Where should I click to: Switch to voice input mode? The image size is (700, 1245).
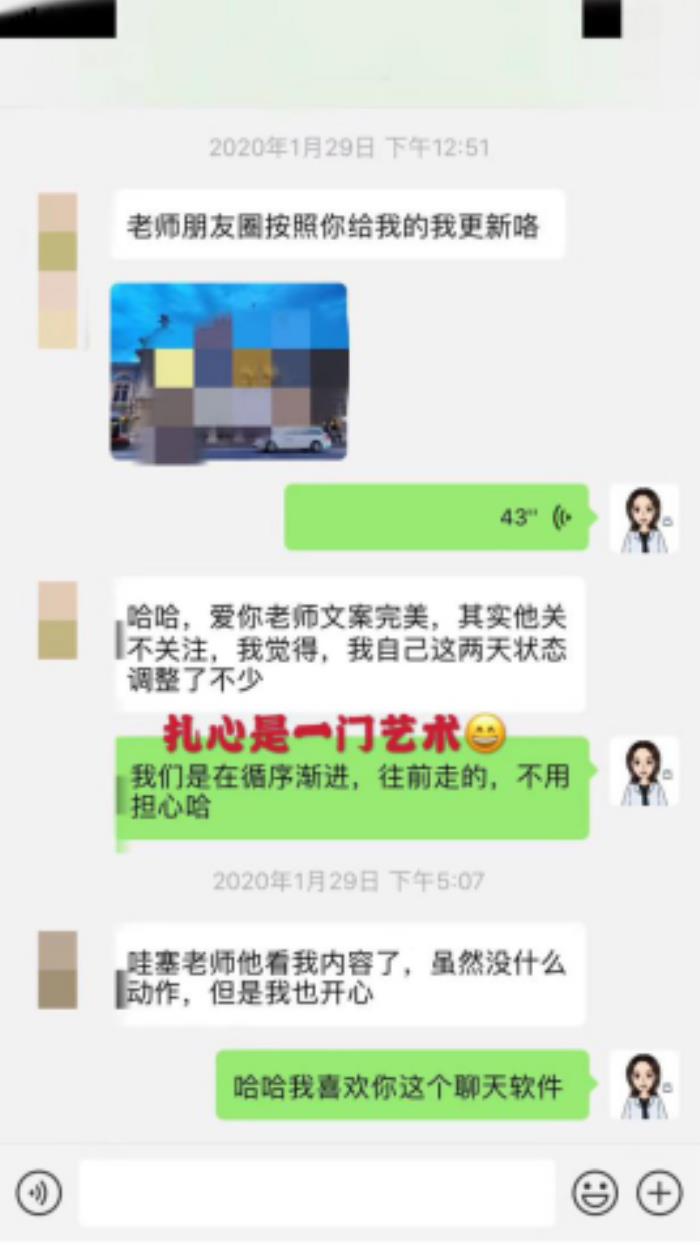[x=39, y=1193]
